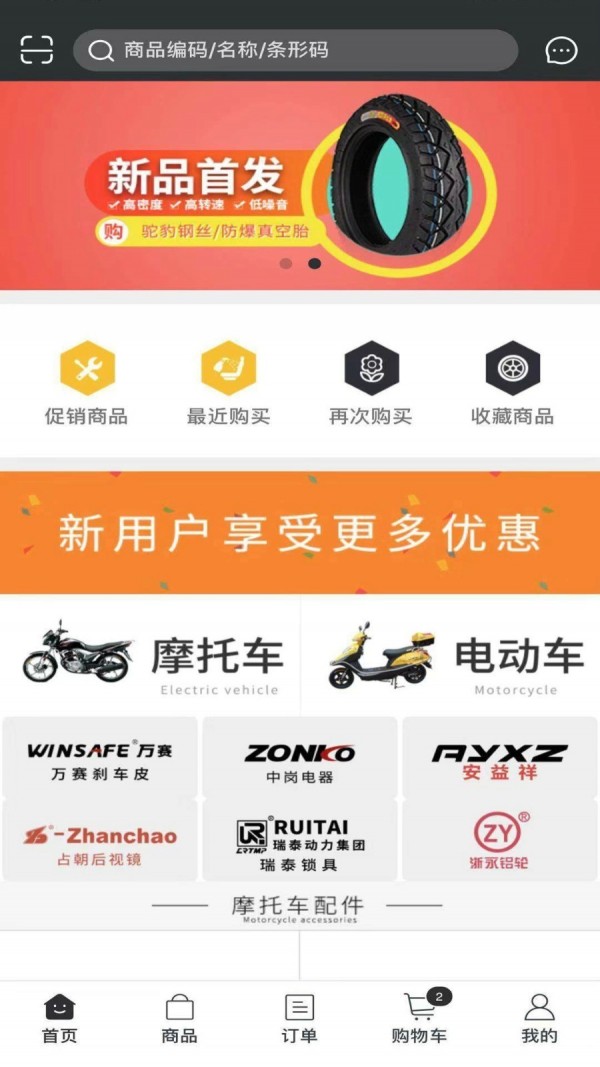Viewport: 600px width, 1067px height.
Task: Open the 新用户享受更多优惠 banner
Action: [300, 532]
